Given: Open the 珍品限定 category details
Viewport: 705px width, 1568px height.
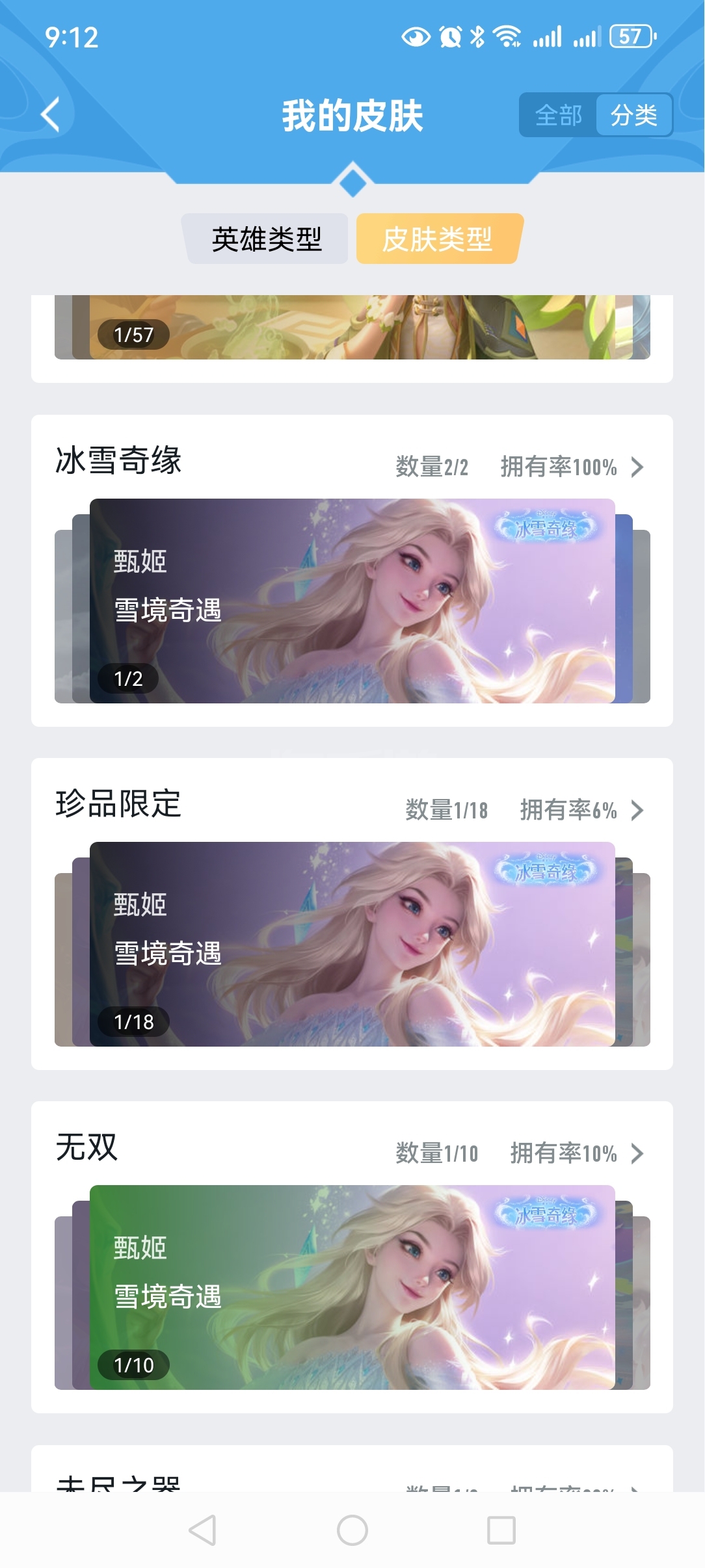Looking at the screenshot, I should [x=637, y=810].
